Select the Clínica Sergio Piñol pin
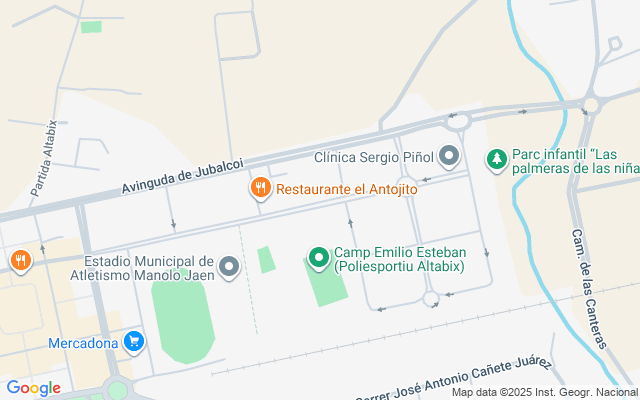The width and height of the screenshot is (640, 400). click(x=449, y=156)
